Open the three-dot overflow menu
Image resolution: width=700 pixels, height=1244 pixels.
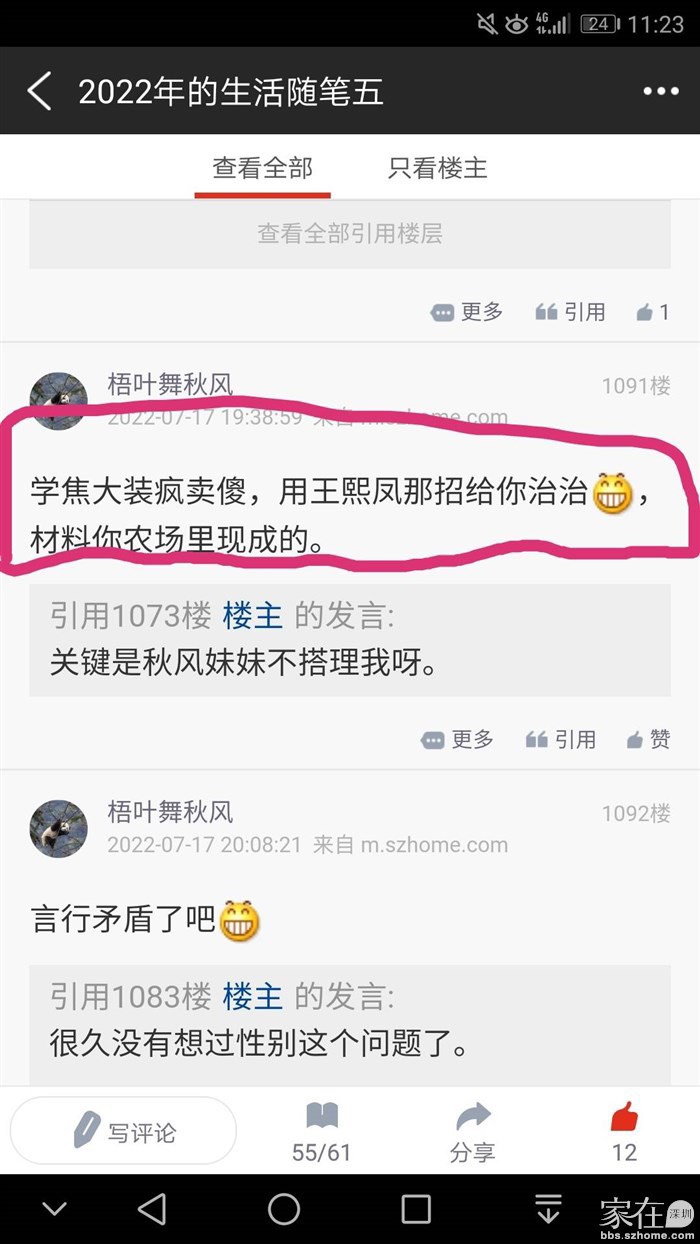point(660,91)
